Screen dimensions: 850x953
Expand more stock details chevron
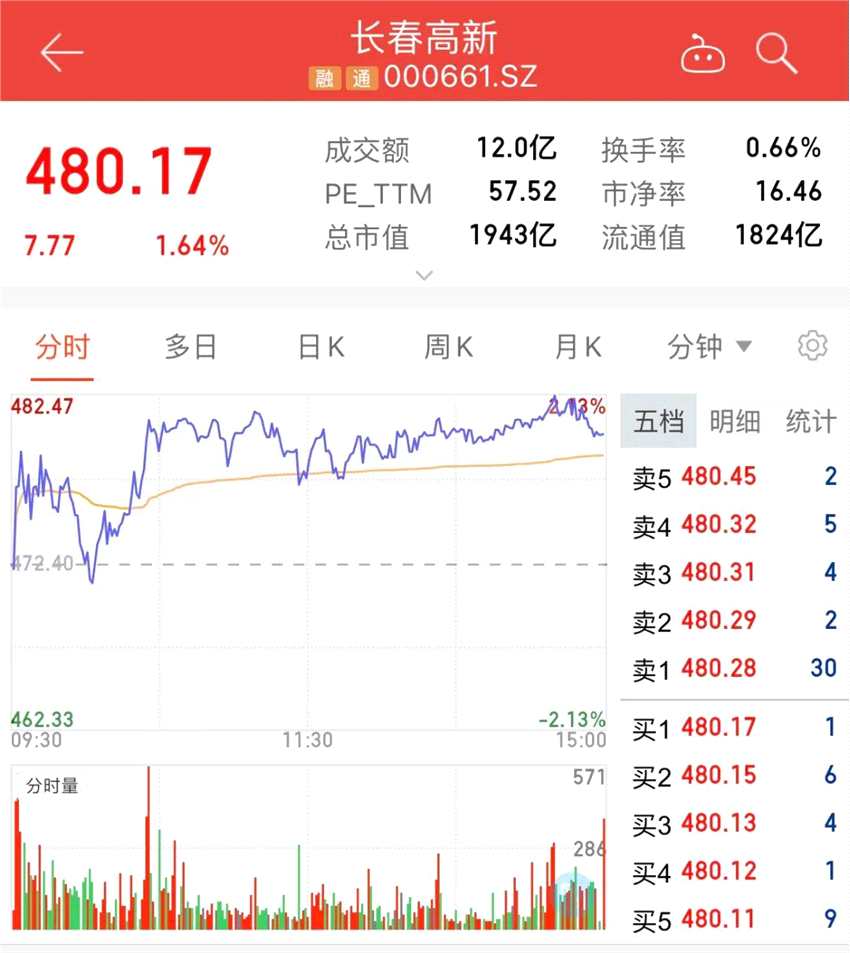(x=424, y=275)
